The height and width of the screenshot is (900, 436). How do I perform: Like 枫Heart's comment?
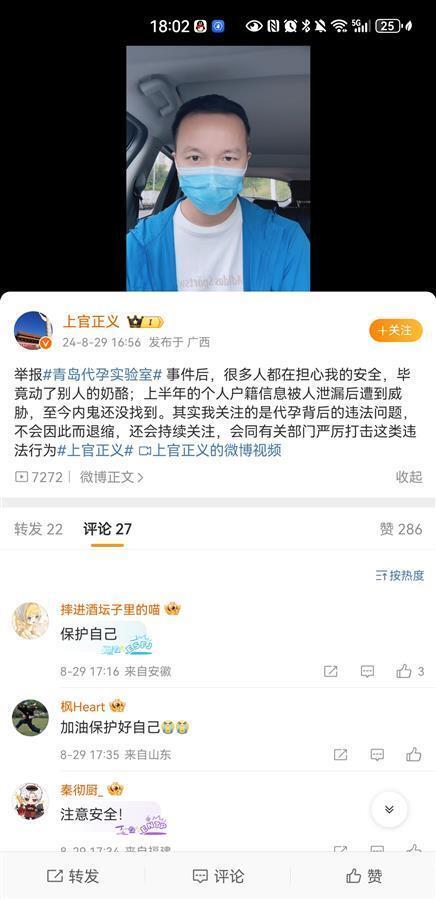(414, 754)
